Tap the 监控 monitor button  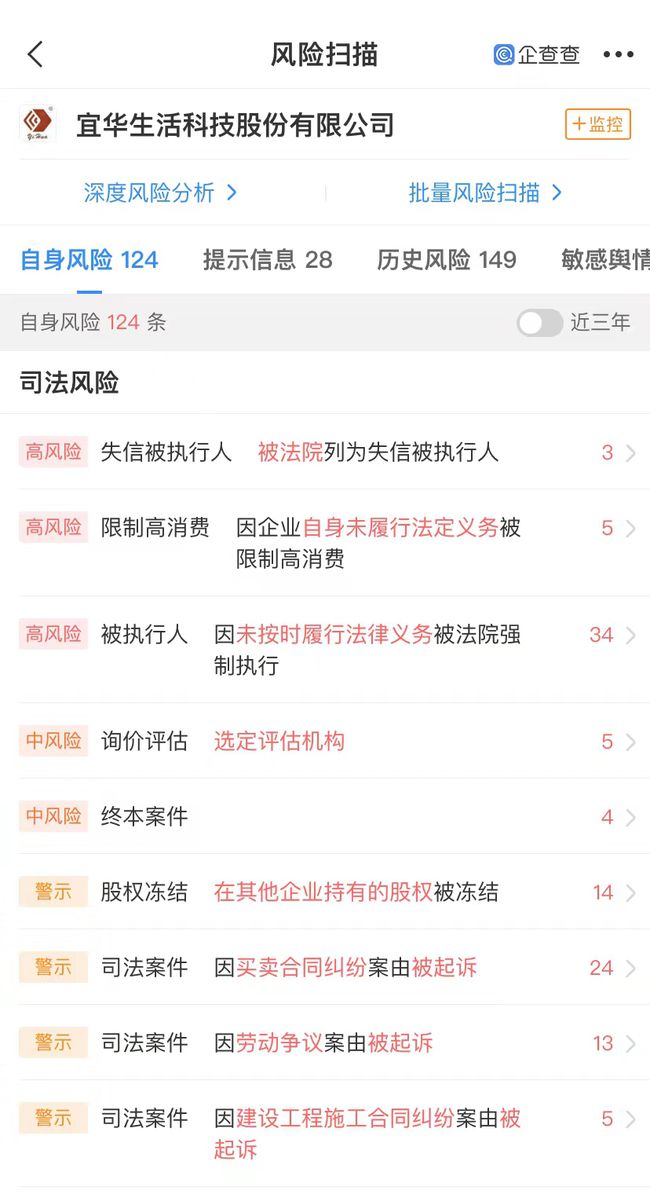(598, 124)
